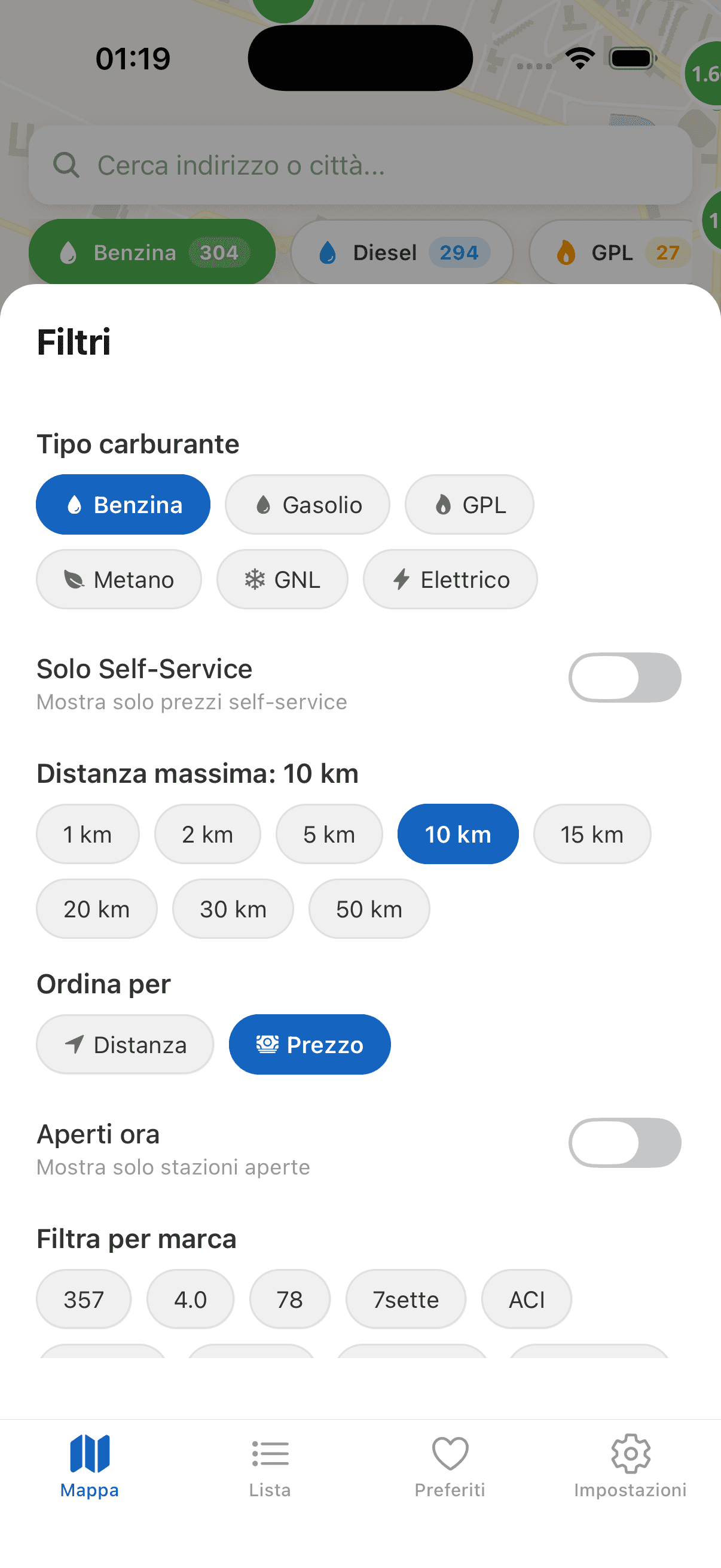Set maximum distance to 50 km
Viewport: 721px width, 1568px height.
click(x=369, y=908)
